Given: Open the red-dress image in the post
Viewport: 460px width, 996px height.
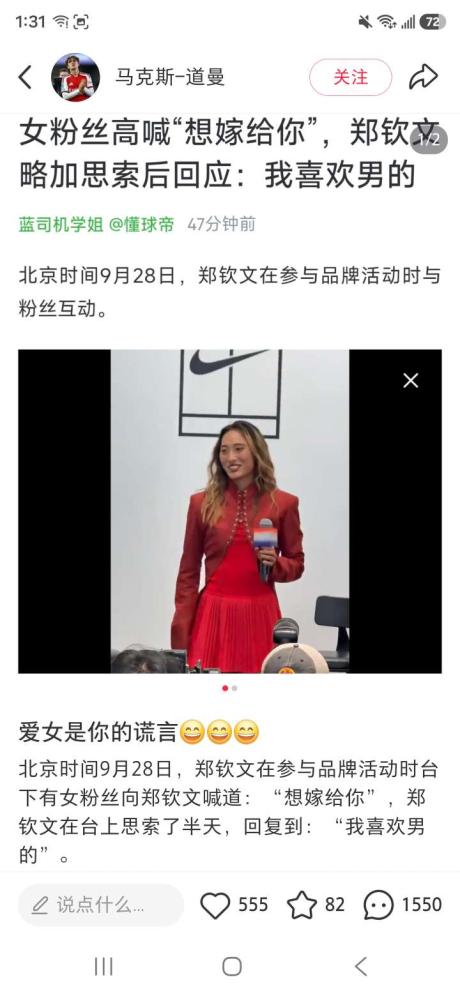Looking at the screenshot, I should [x=230, y=511].
